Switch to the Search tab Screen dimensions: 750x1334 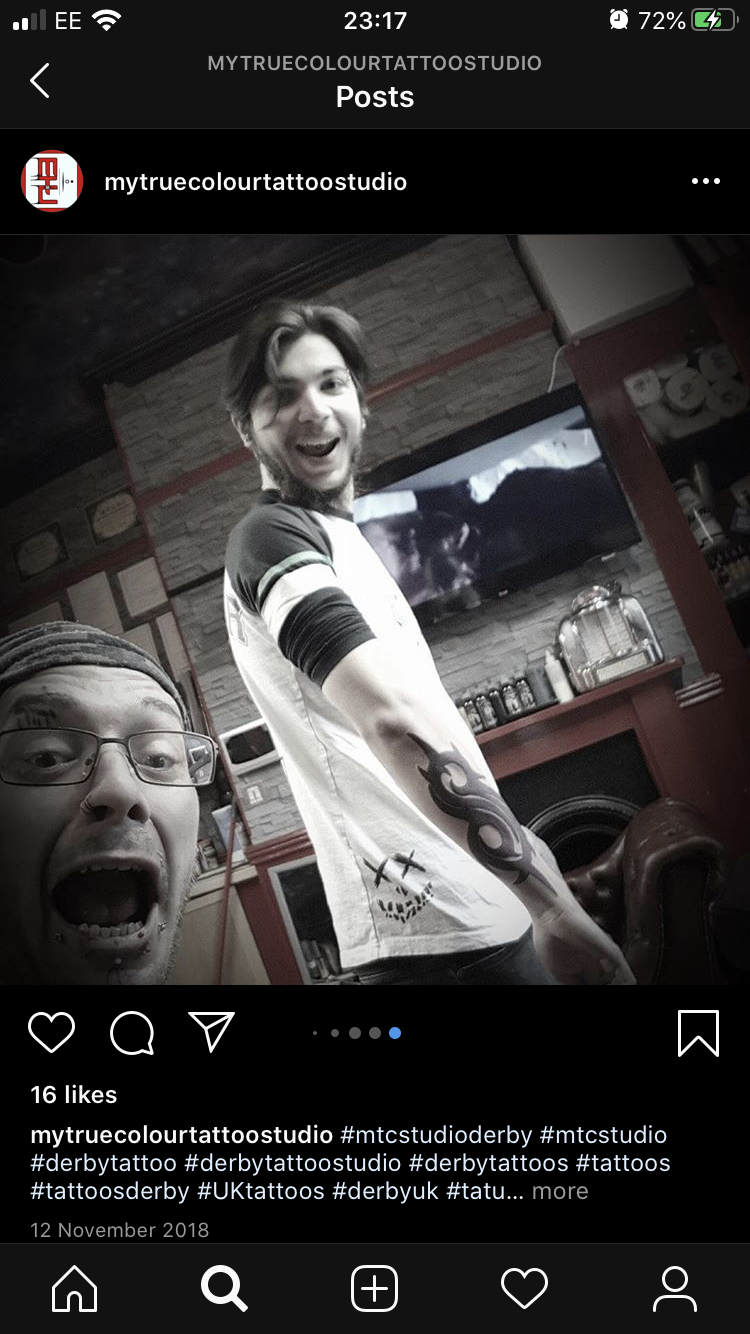coord(224,1288)
